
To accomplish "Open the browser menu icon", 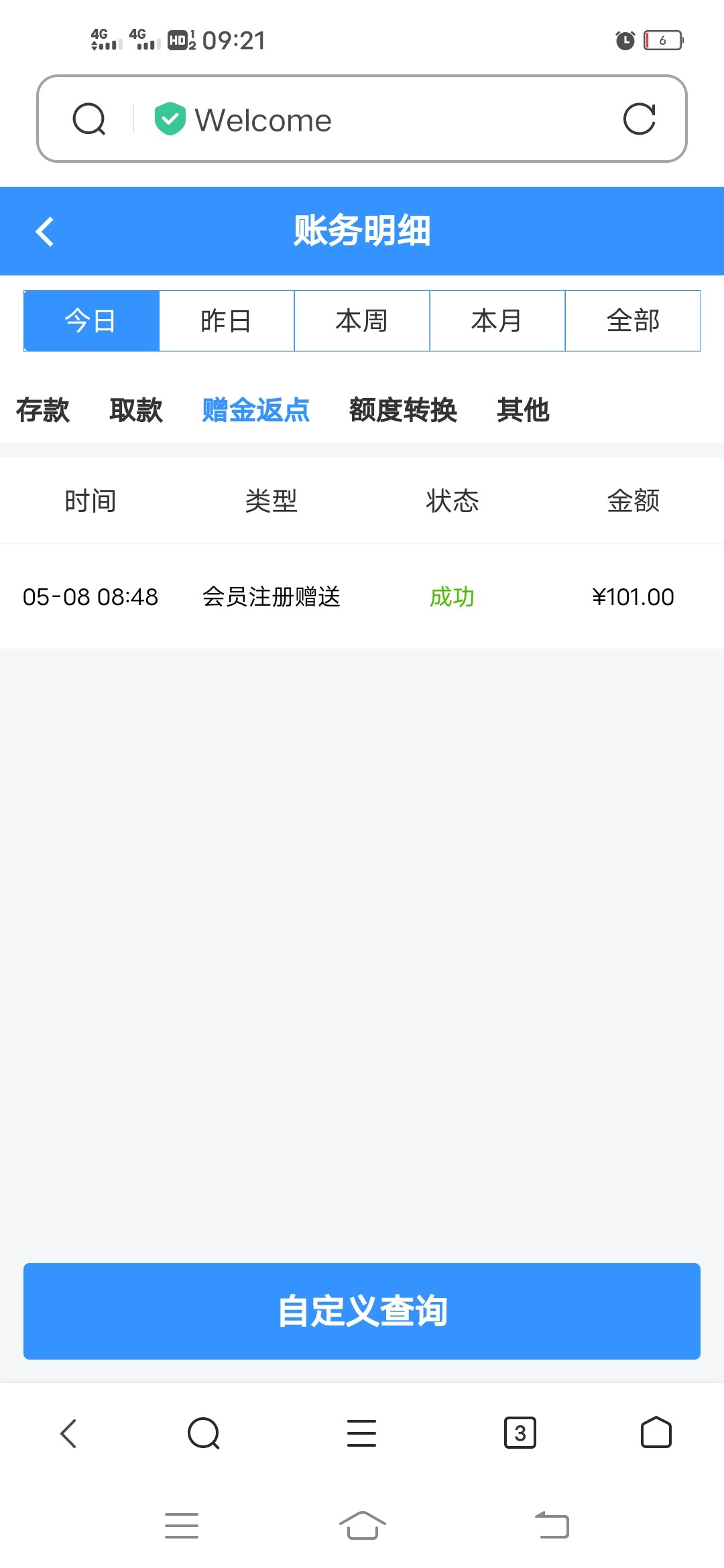I will pos(361,1433).
